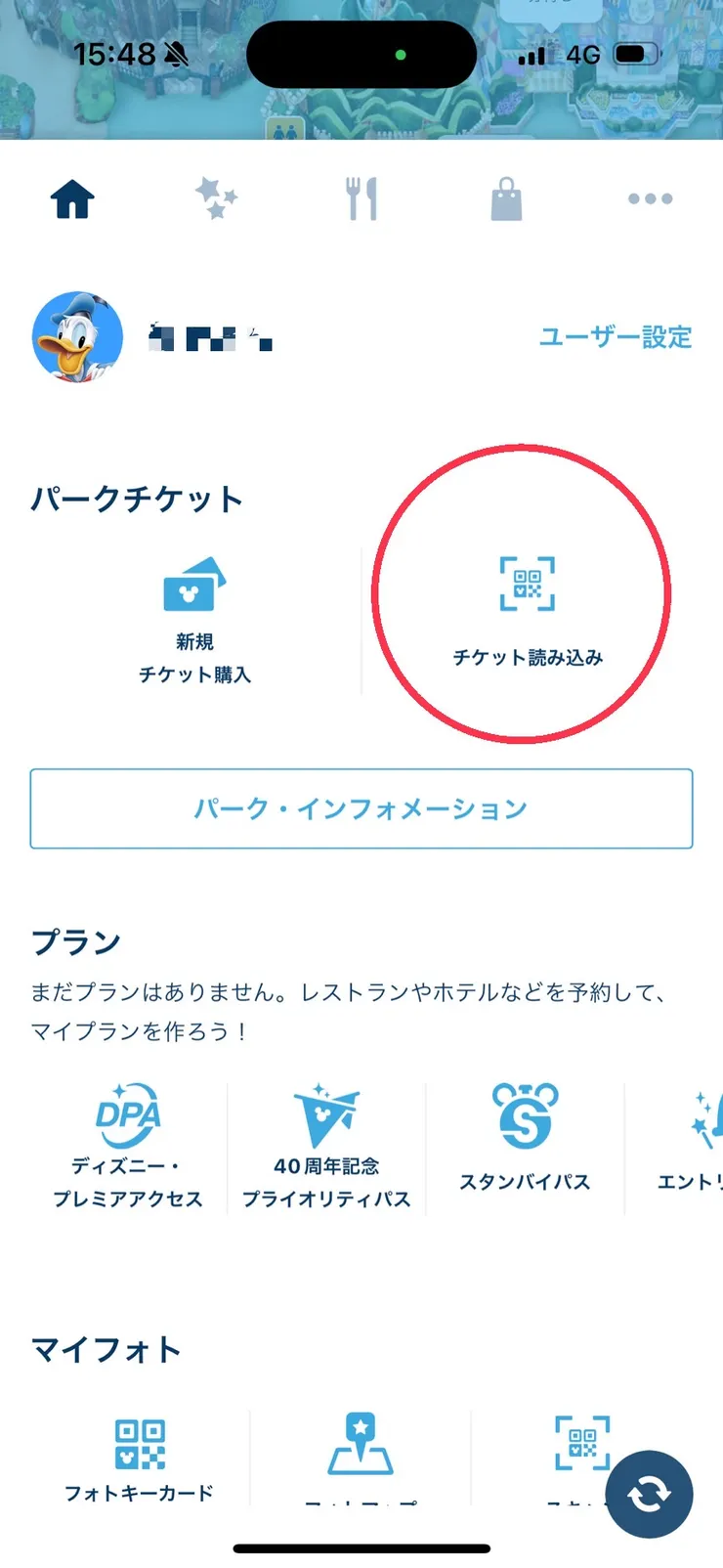The width and height of the screenshot is (723, 1568).
Task: Open the Photo Key Card scanner
Action: (x=137, y=1439)
